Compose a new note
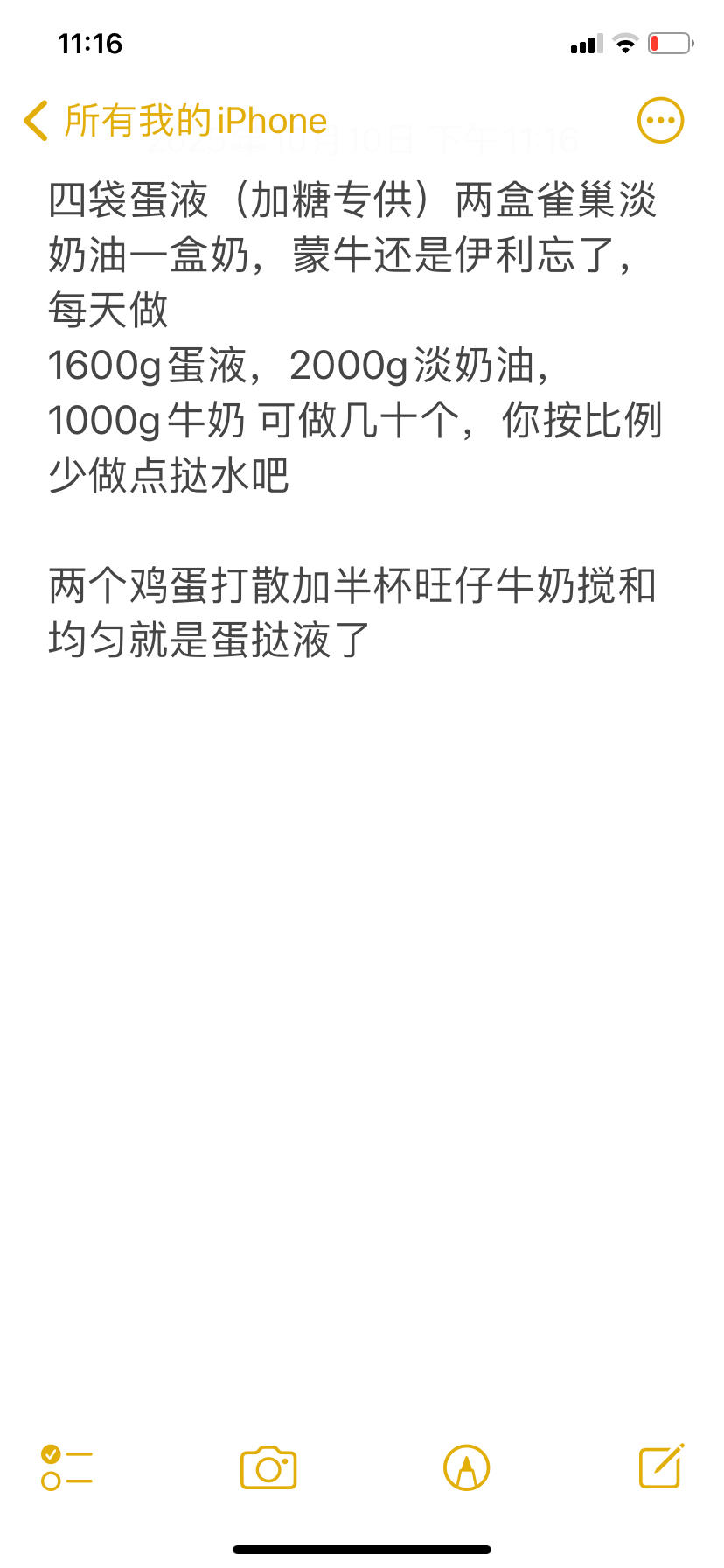724x1568 pixels. click(660, 1466)
